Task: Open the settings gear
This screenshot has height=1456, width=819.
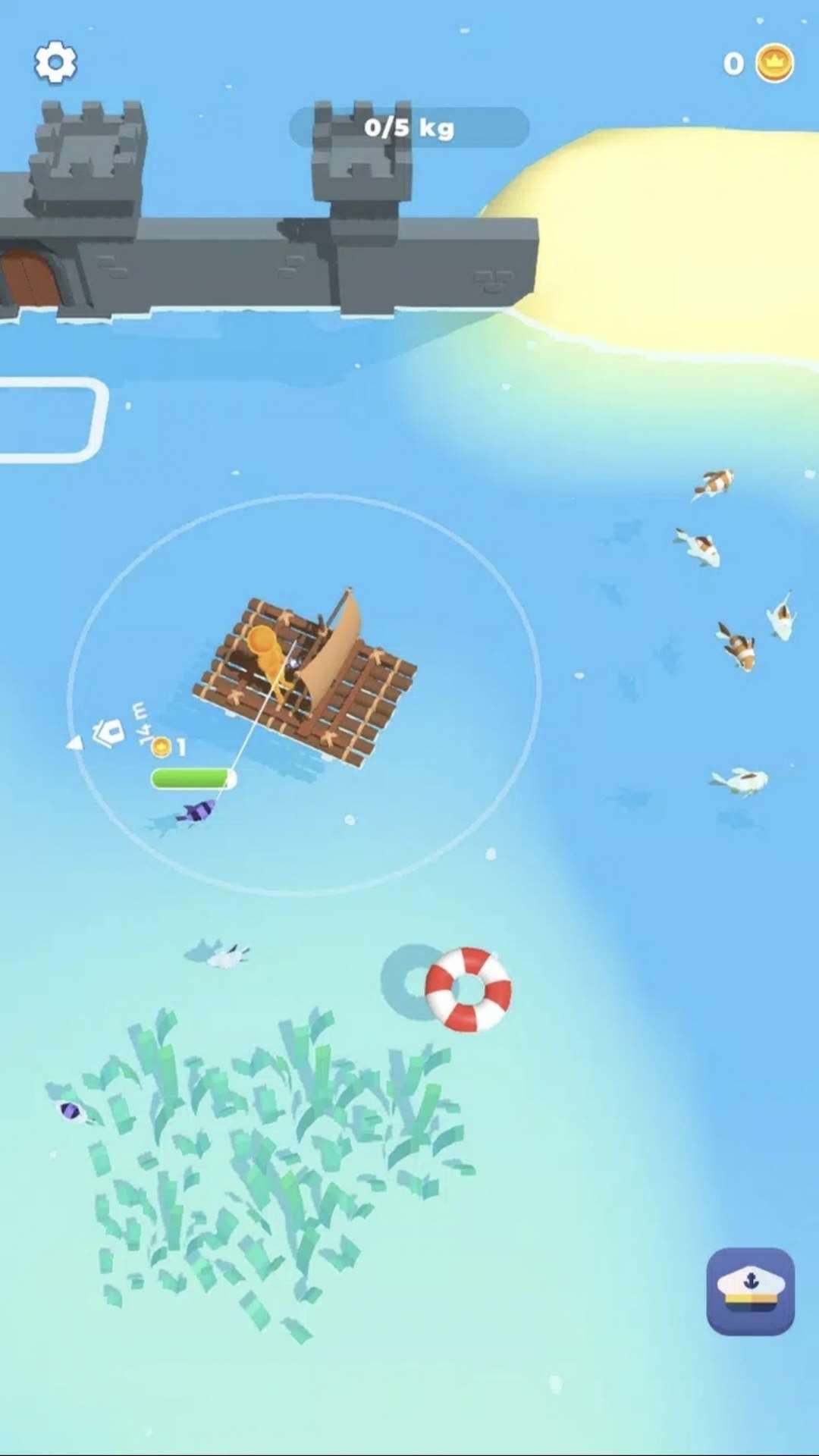Action: pos(55,62)
